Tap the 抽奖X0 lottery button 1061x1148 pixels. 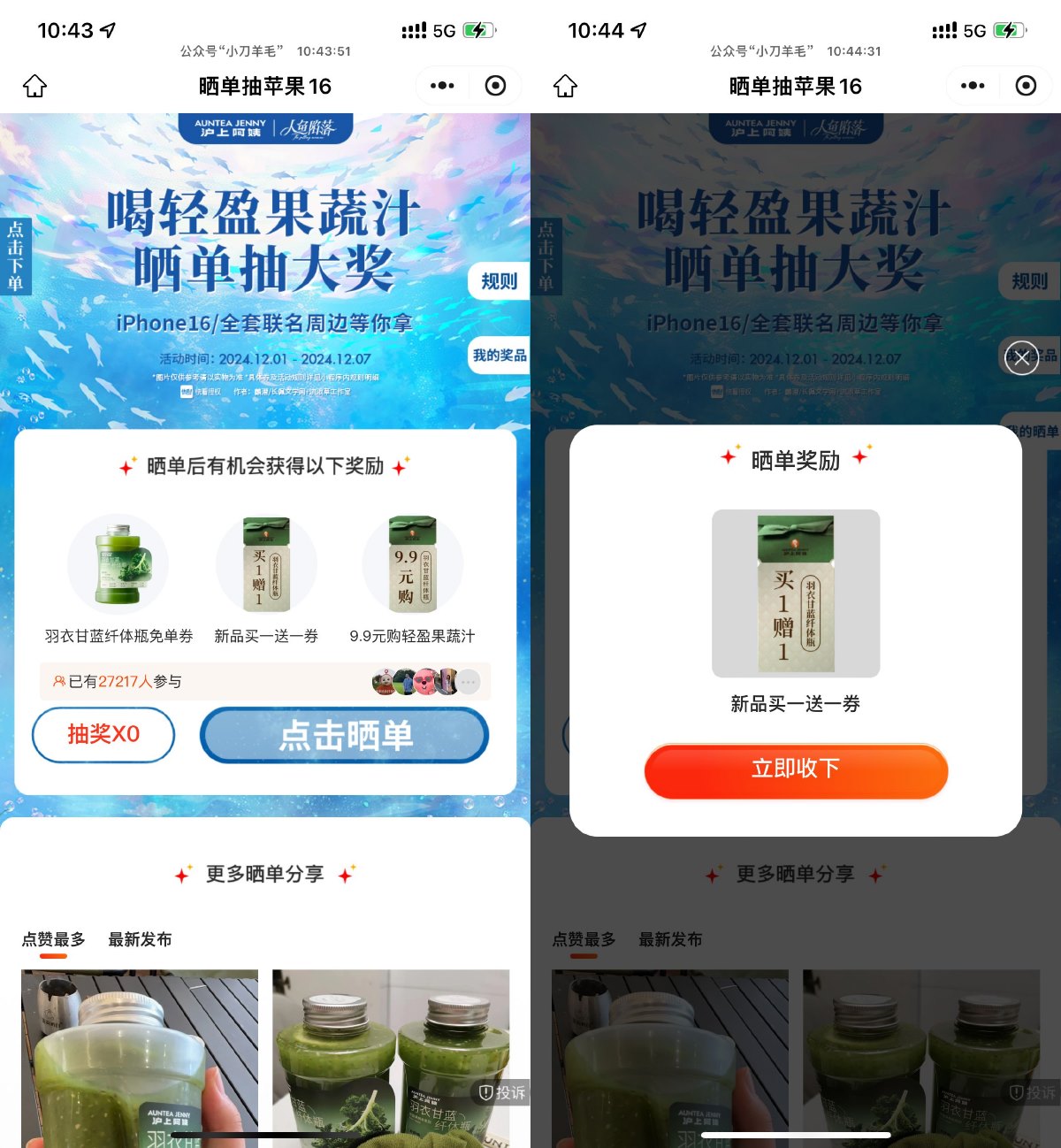coord(103,735)
